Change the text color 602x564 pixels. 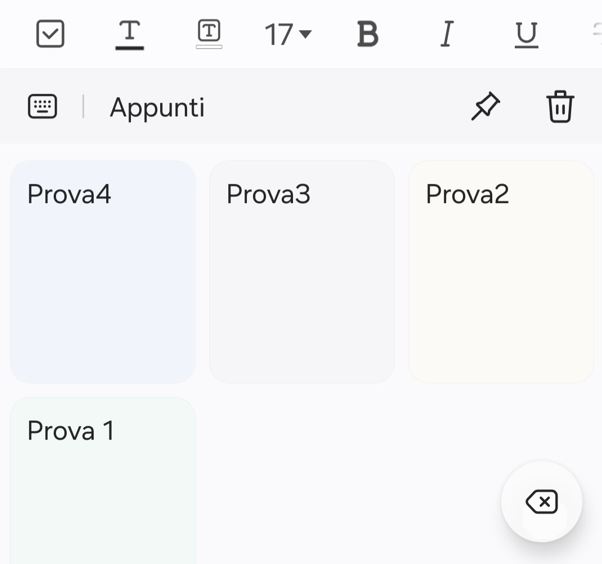[129, 34]
